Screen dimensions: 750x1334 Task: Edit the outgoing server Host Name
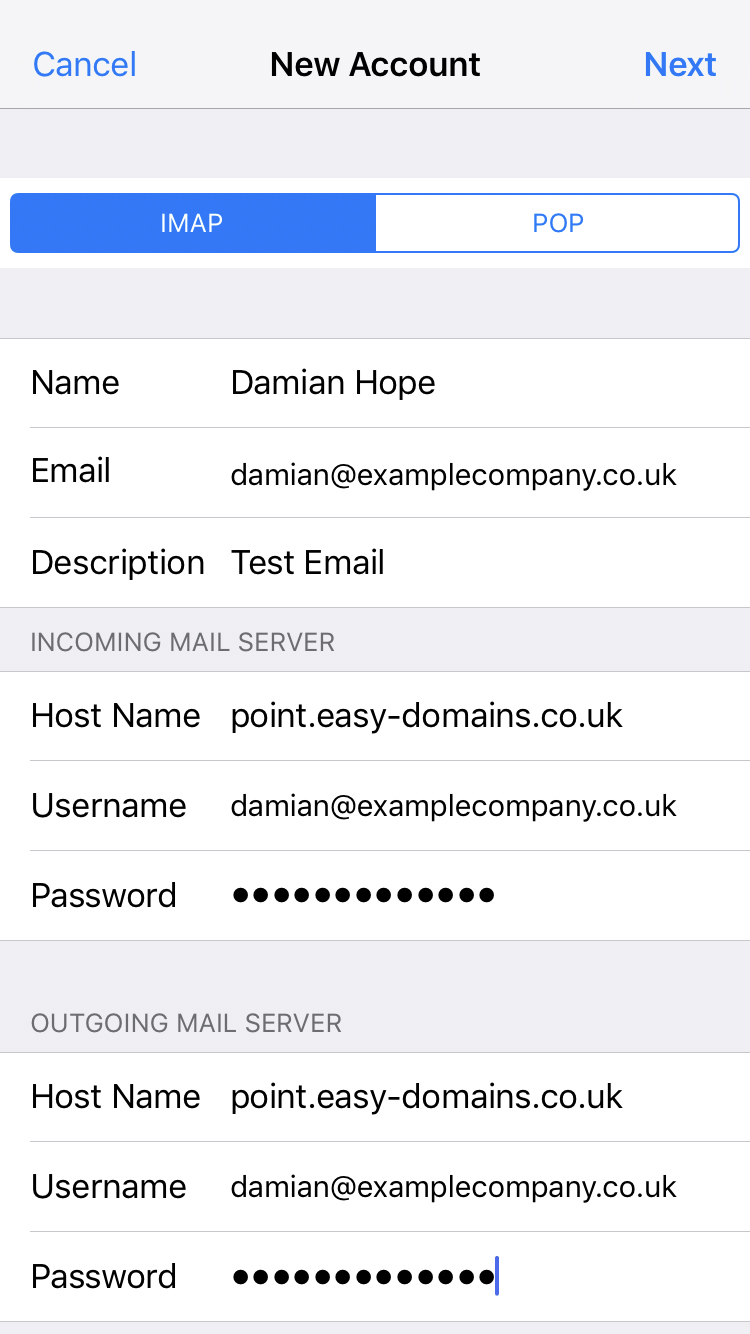pyautogui.click(x=427, y=1097)
